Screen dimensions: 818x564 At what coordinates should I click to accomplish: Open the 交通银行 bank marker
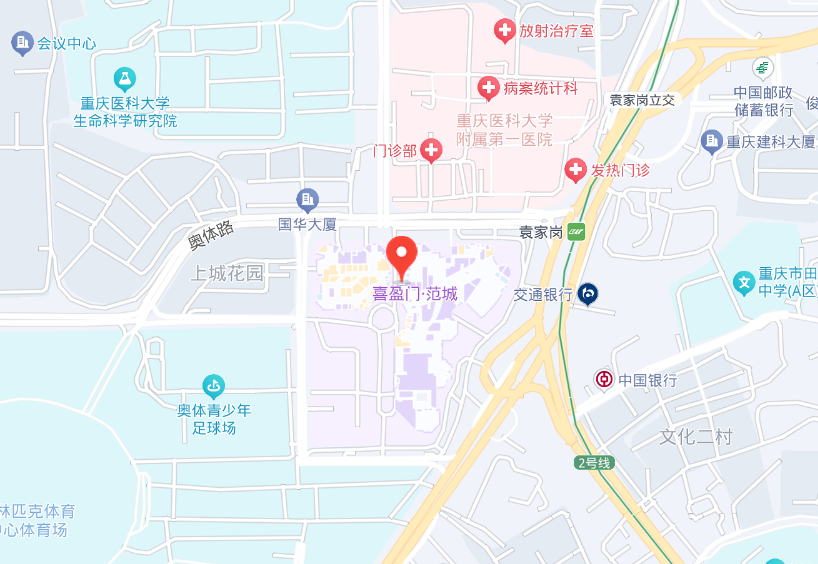point(589,294)
